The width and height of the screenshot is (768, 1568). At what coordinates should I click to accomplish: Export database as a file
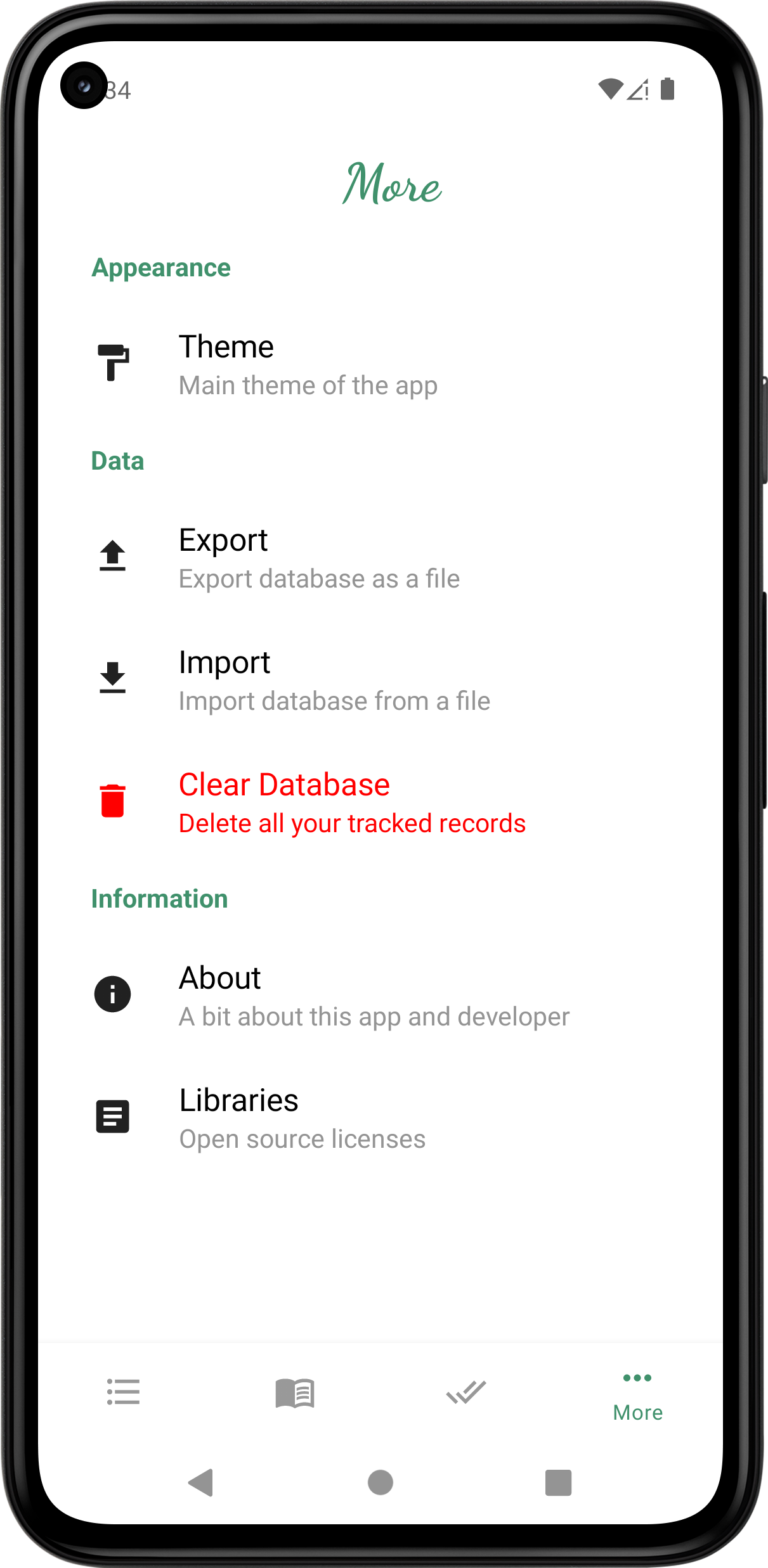click(381, 558)
